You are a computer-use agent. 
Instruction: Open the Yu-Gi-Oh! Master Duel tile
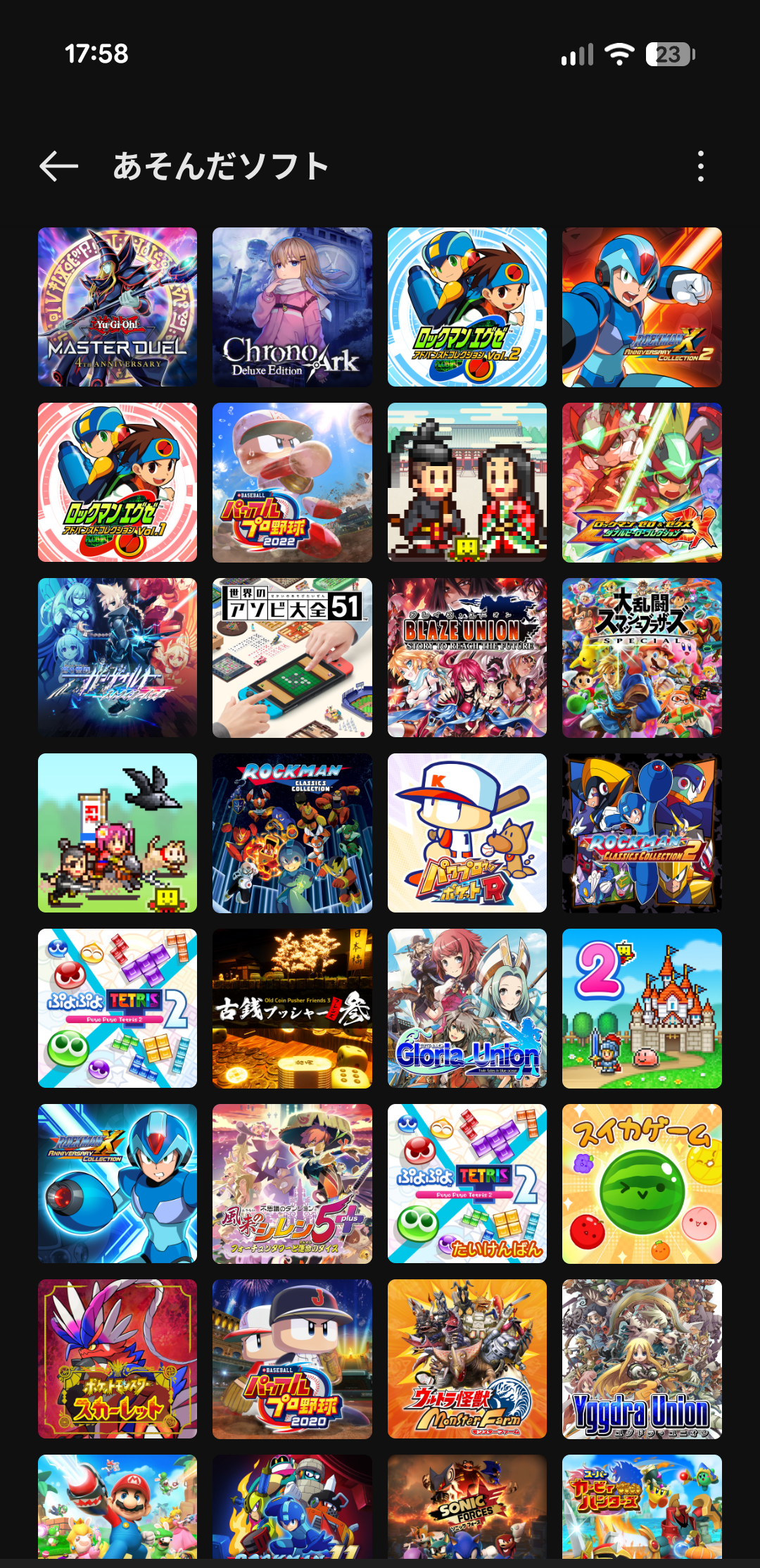click(118, 307)
